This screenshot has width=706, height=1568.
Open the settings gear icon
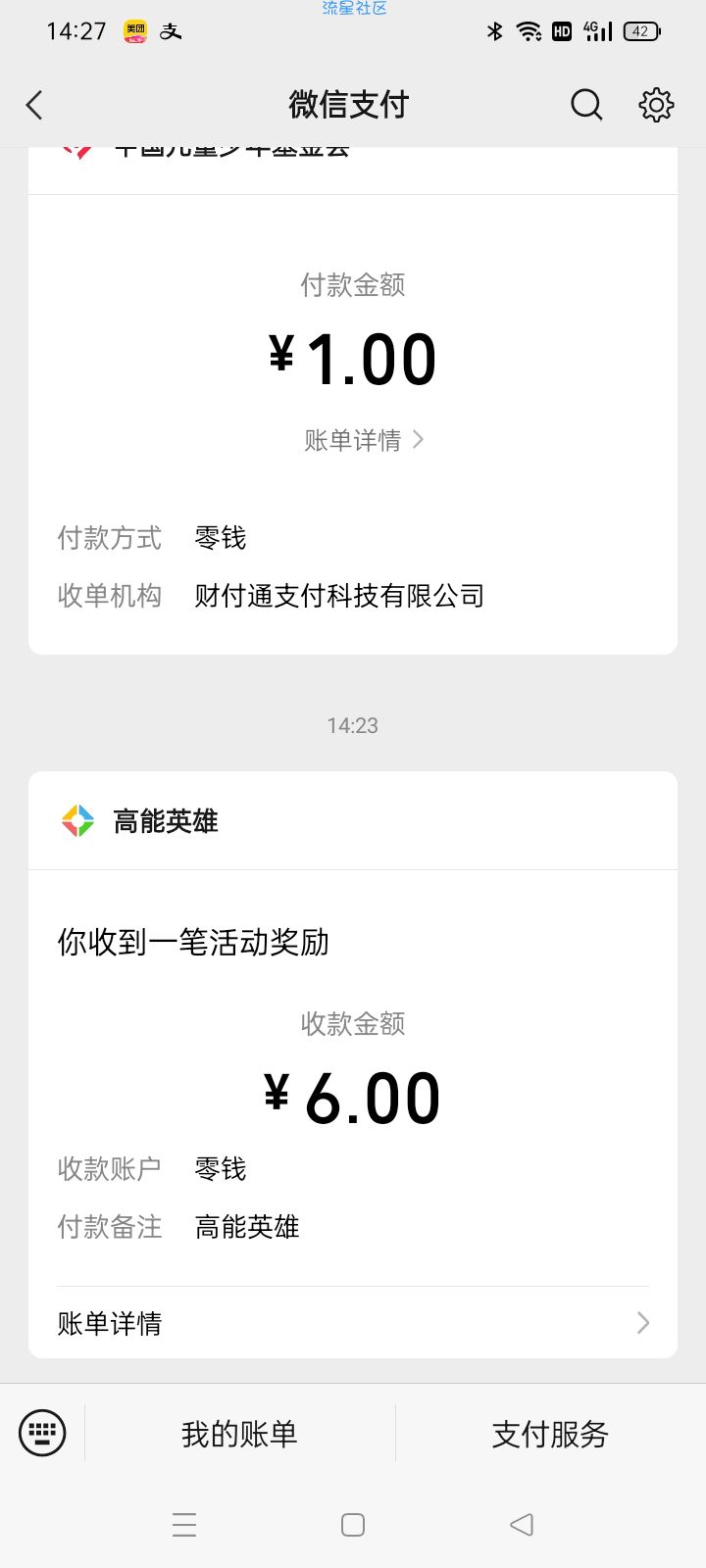[x=656, y=104]
